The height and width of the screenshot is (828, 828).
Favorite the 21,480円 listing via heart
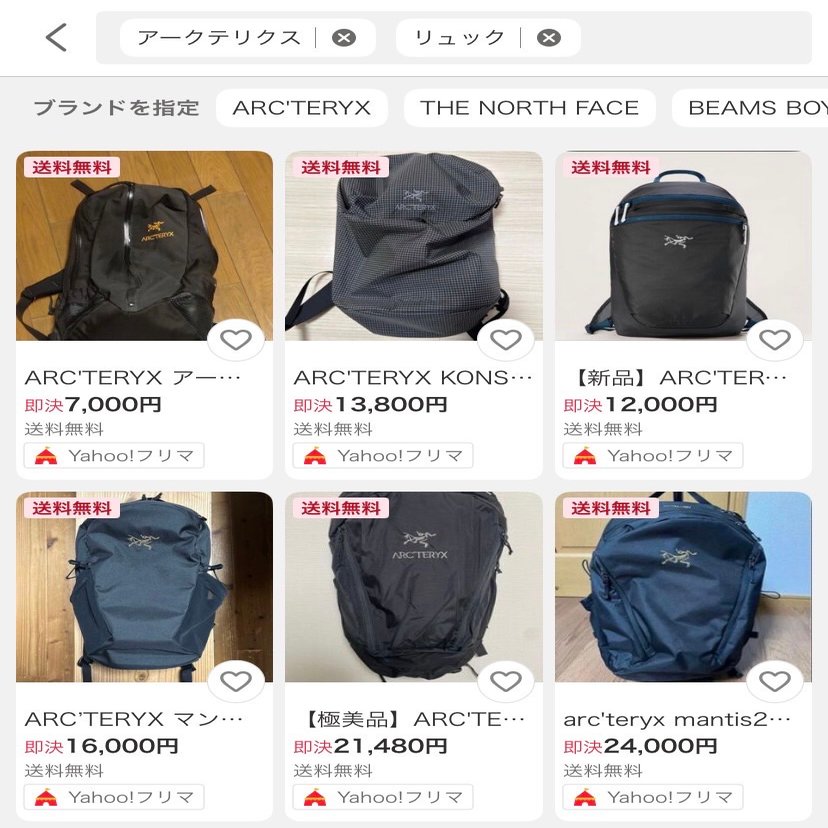click(506, 682)
